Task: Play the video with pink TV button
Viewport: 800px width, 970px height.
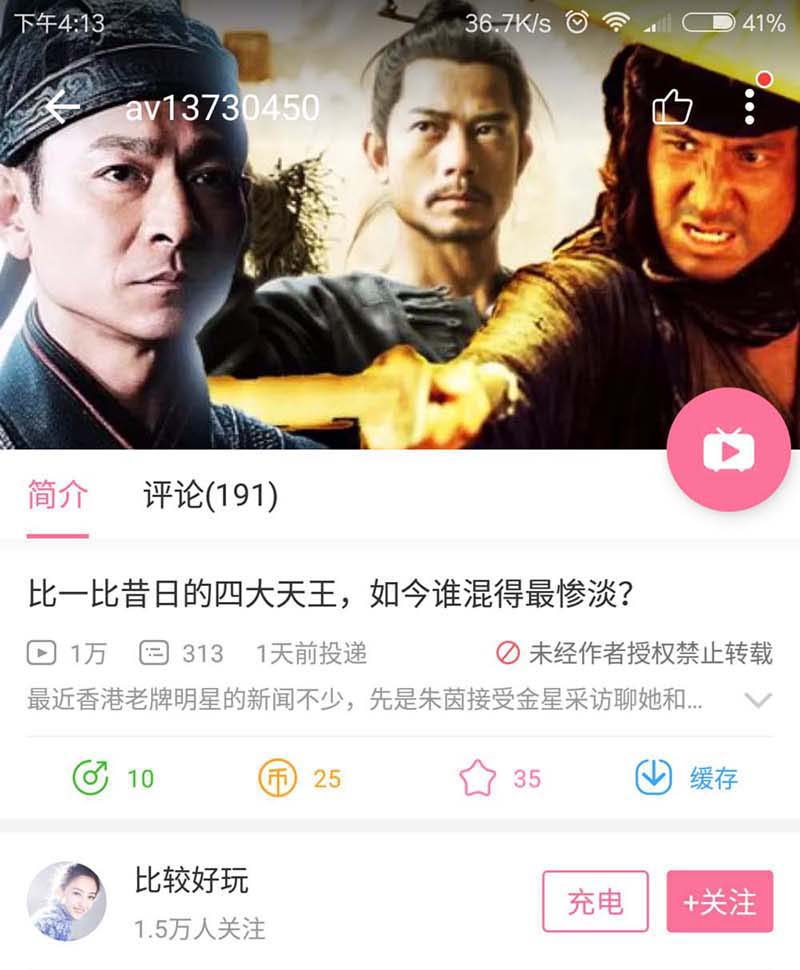Action: click(728, 451)
